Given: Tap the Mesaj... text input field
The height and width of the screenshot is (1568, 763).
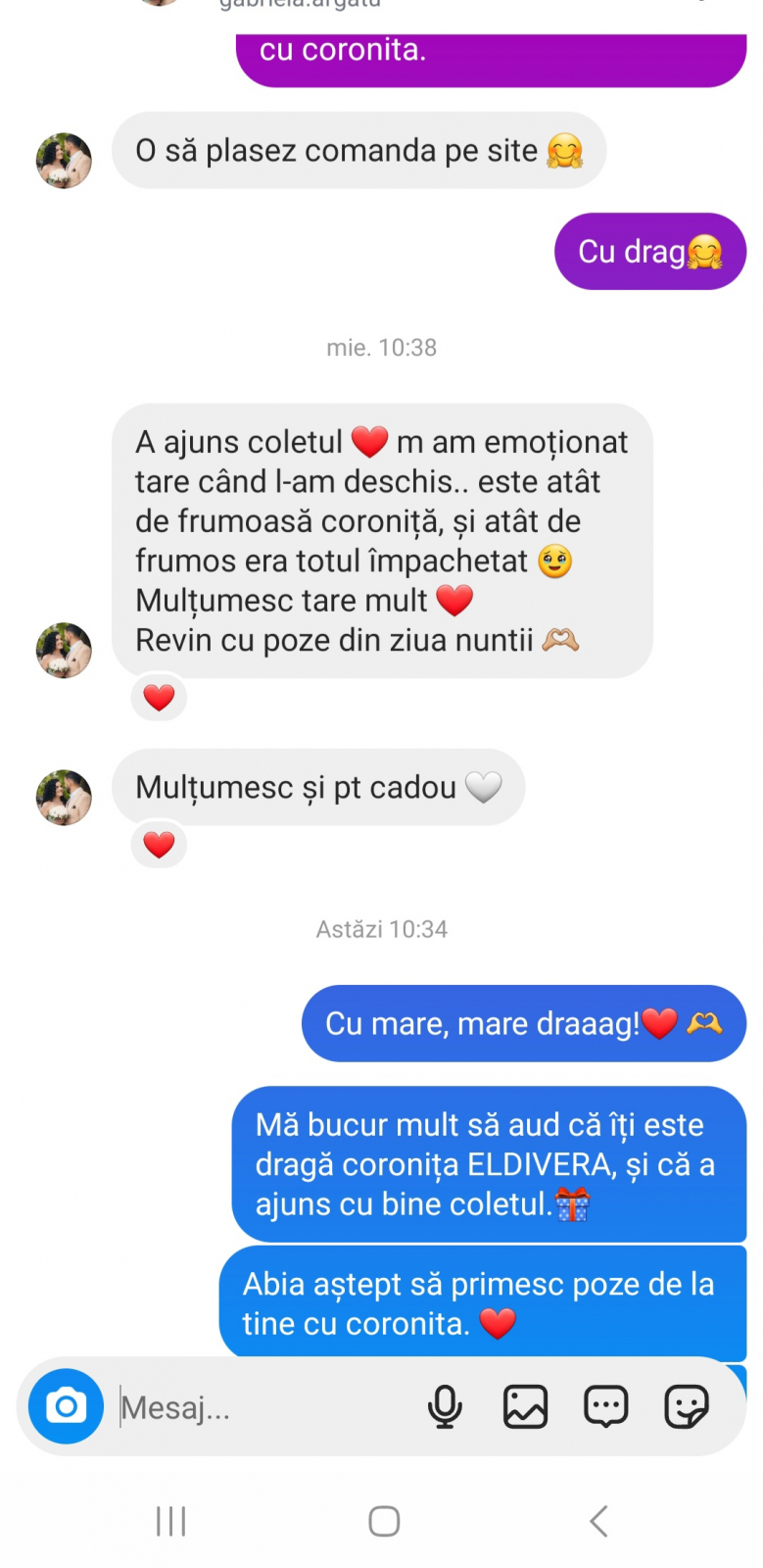Looking at the screenshot, I should (264, 1407).
